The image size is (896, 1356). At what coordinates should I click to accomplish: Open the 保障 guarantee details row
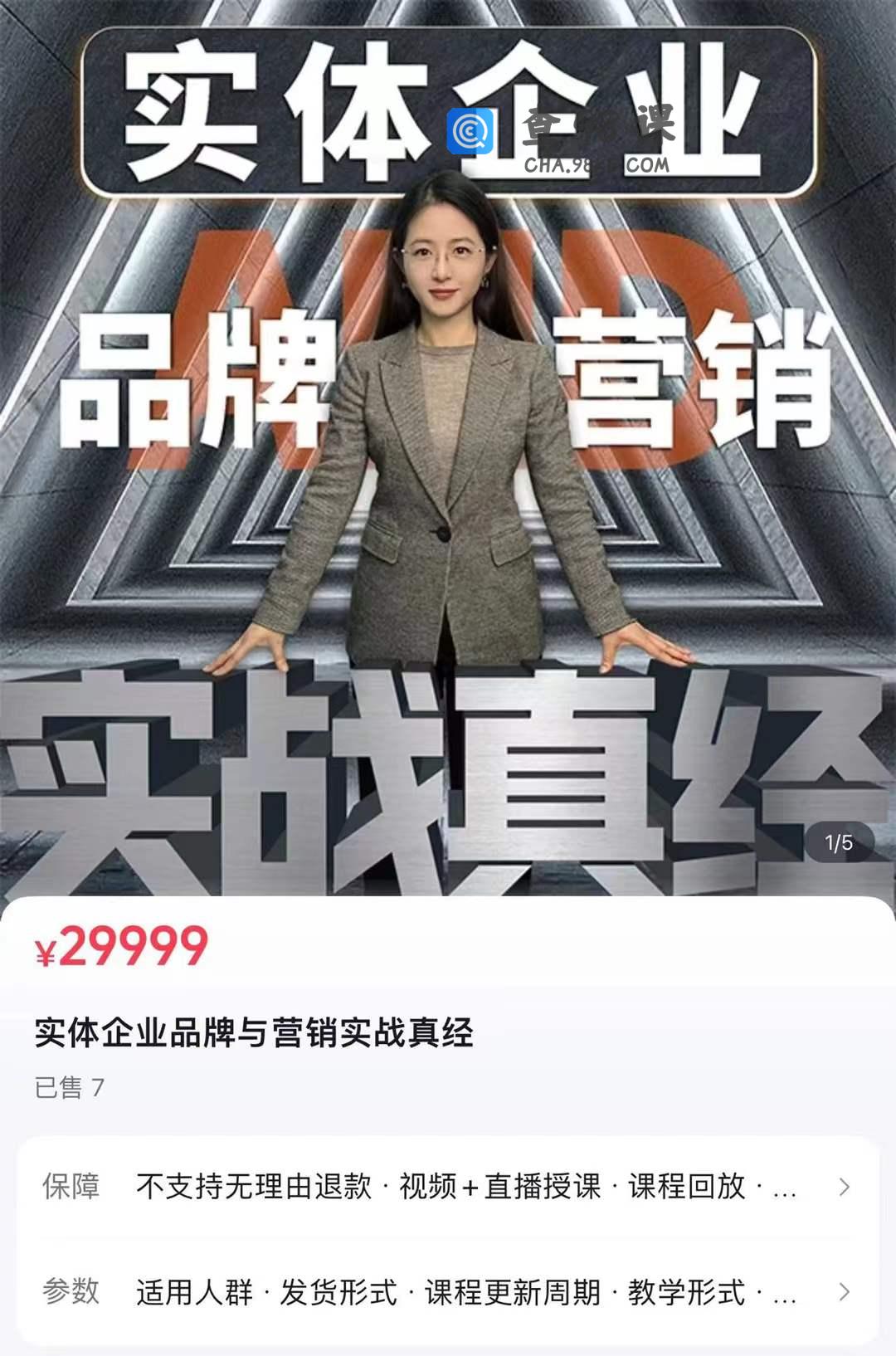coord(448,1187)
